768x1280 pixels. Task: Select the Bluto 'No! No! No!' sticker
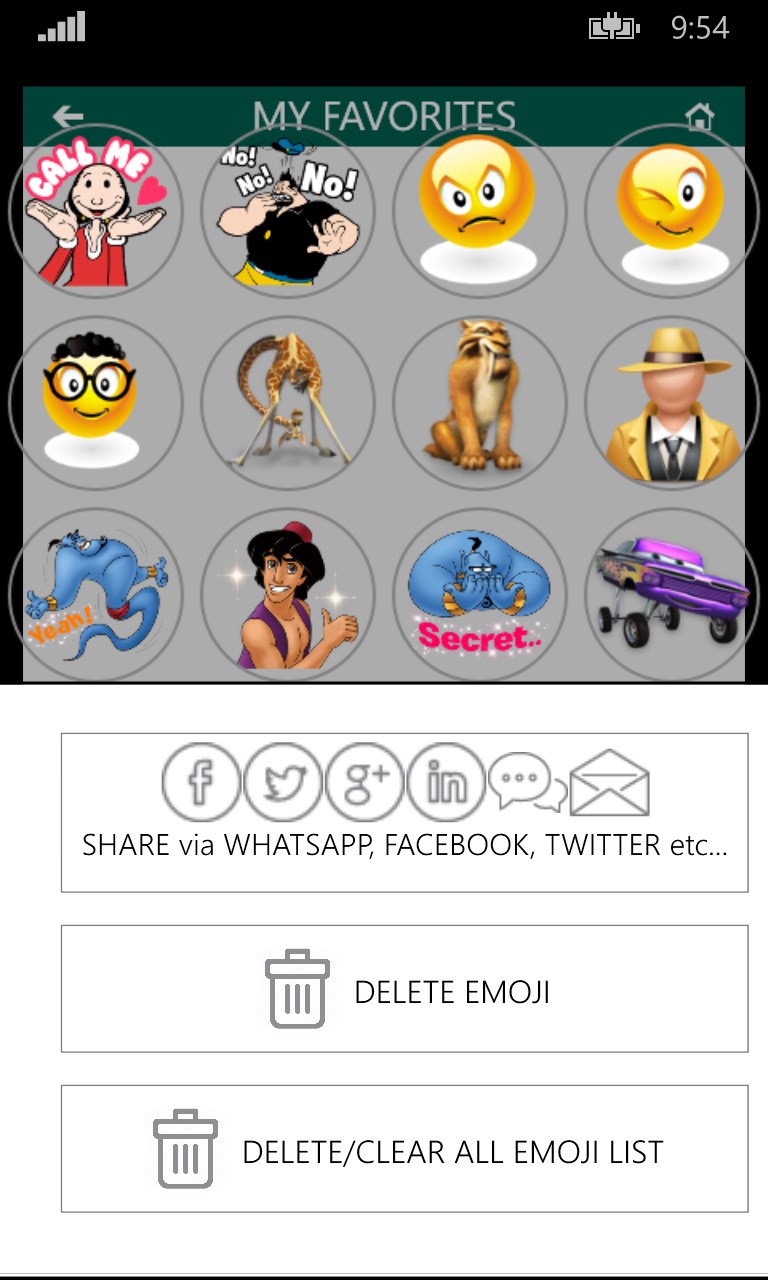click(287, 210)
